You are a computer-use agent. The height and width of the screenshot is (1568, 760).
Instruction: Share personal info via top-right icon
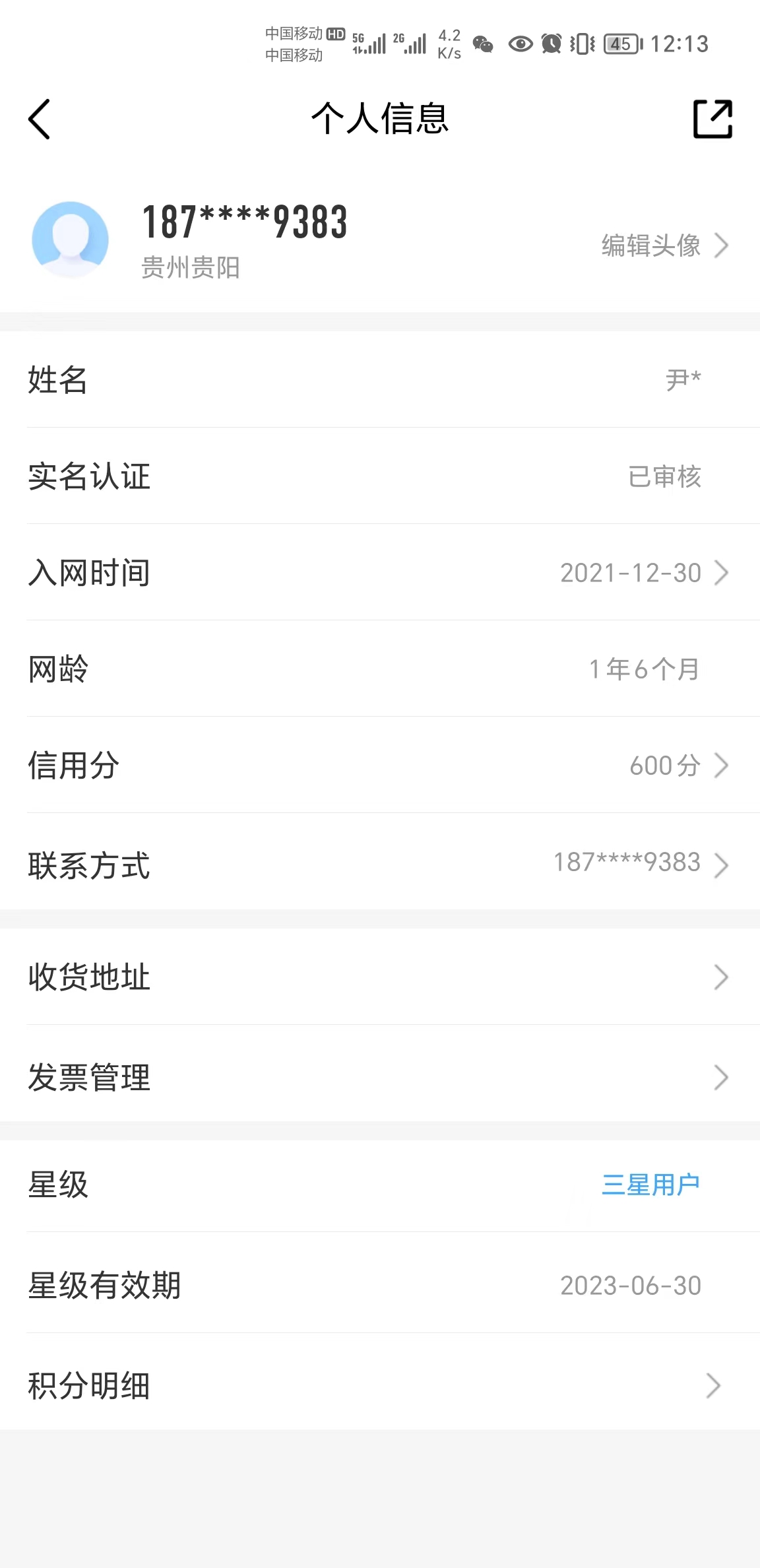712,119
